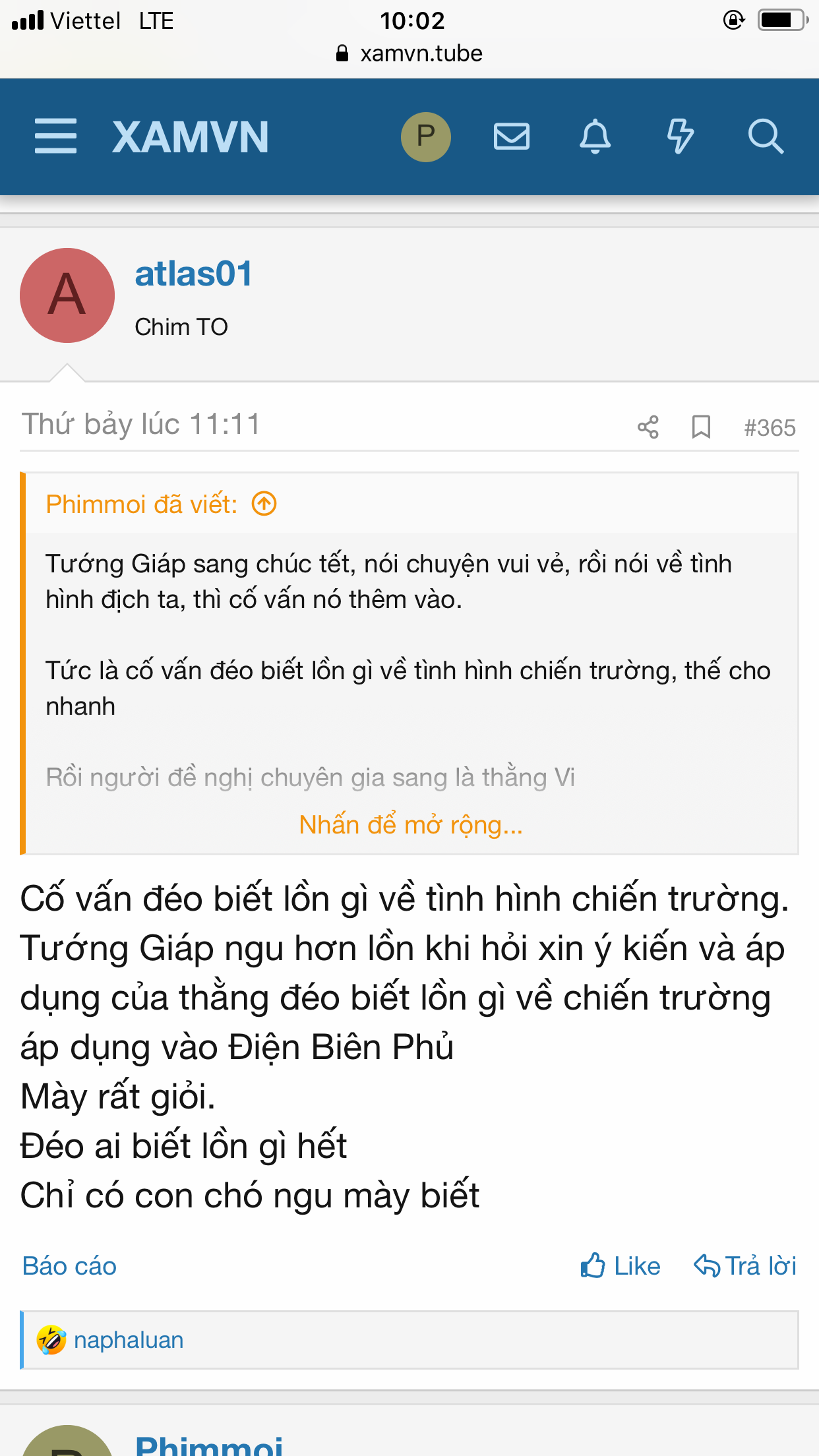View naphaluan's reaction
This screenshot has width=819, height=1456.
coord(128,1341)
